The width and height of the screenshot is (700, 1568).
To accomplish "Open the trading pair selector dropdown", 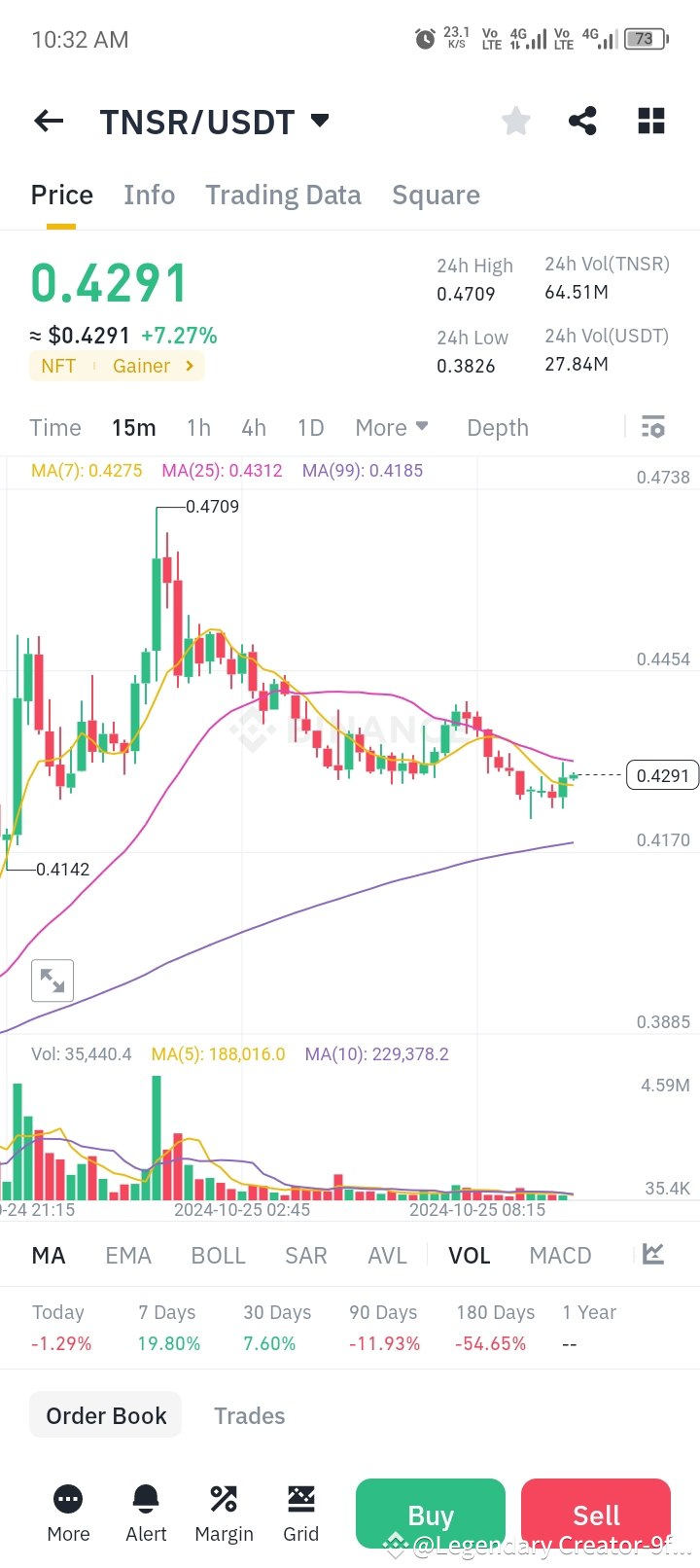I will pos(320,121).
